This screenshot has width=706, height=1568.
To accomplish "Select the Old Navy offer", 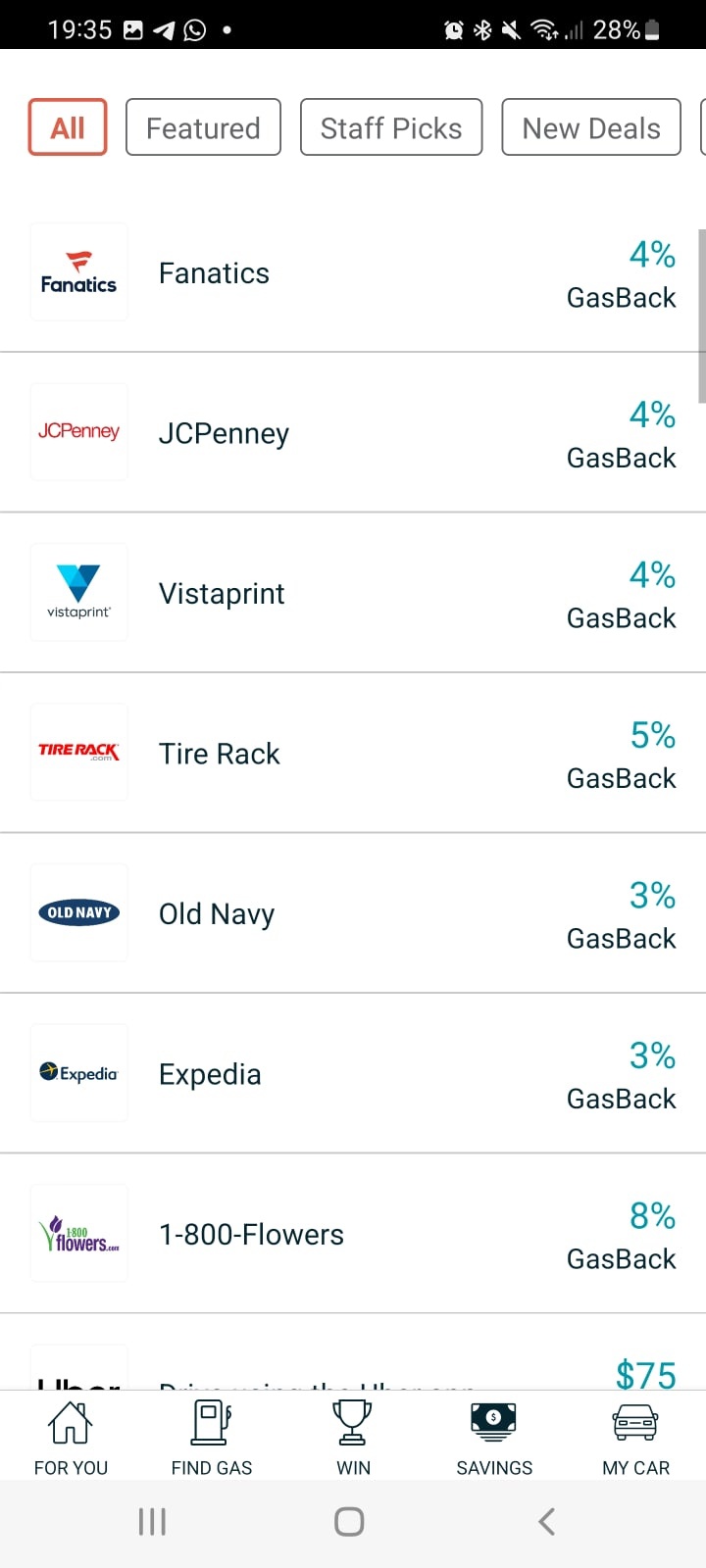I will pyautogui.click(x=353, y=913).
